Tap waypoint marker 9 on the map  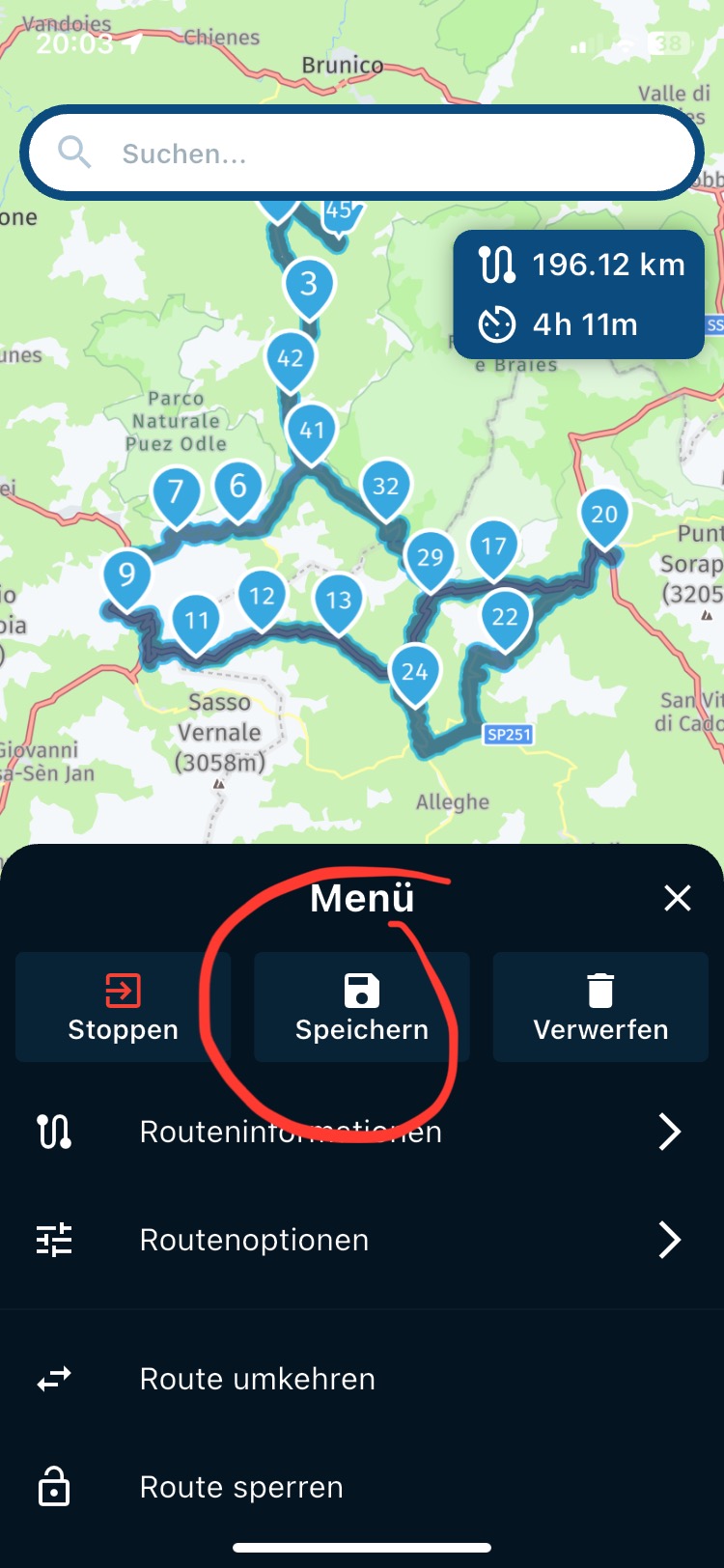coord(127,576)
